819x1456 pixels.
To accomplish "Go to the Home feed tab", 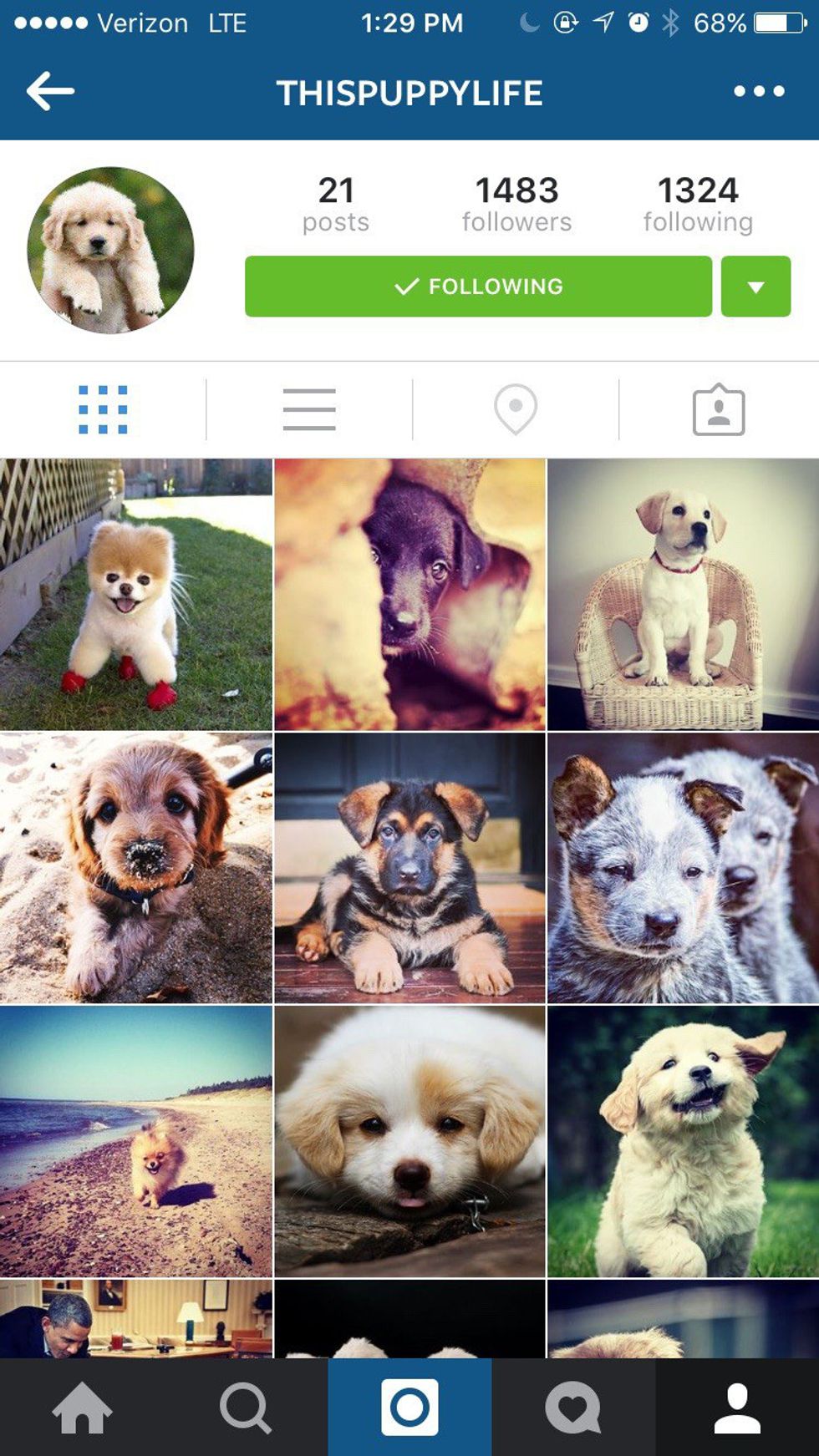I will pos(82,1408).
